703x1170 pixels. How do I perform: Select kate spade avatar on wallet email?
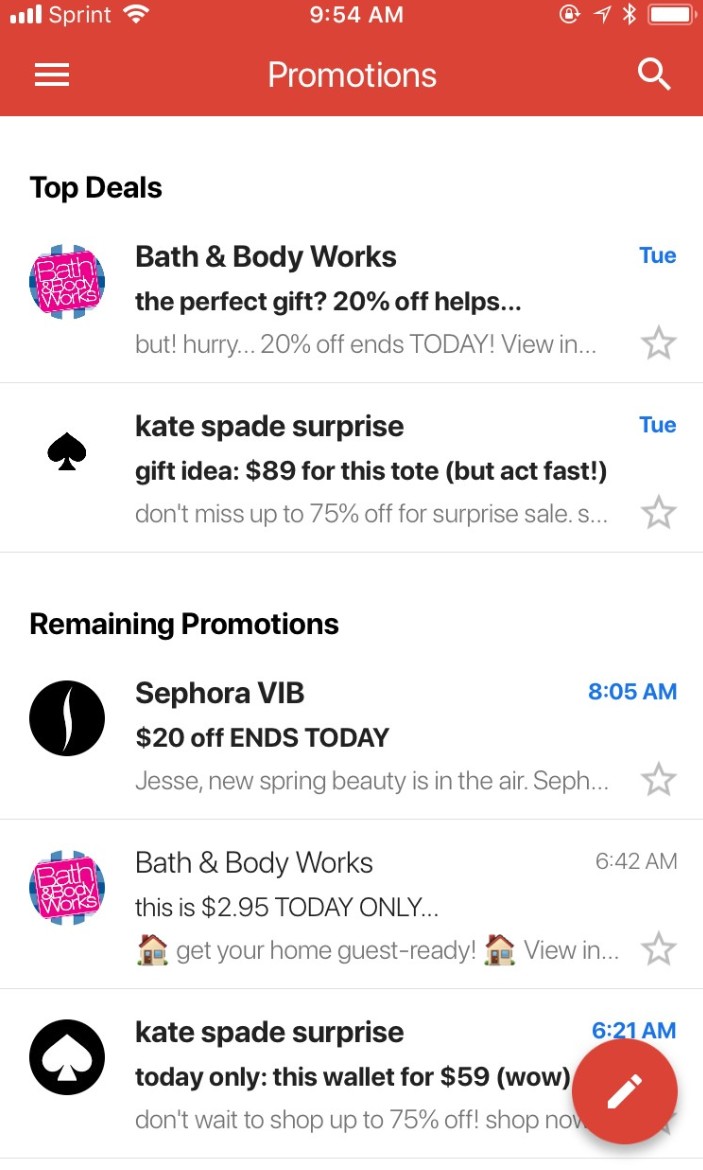[67, 1058]
